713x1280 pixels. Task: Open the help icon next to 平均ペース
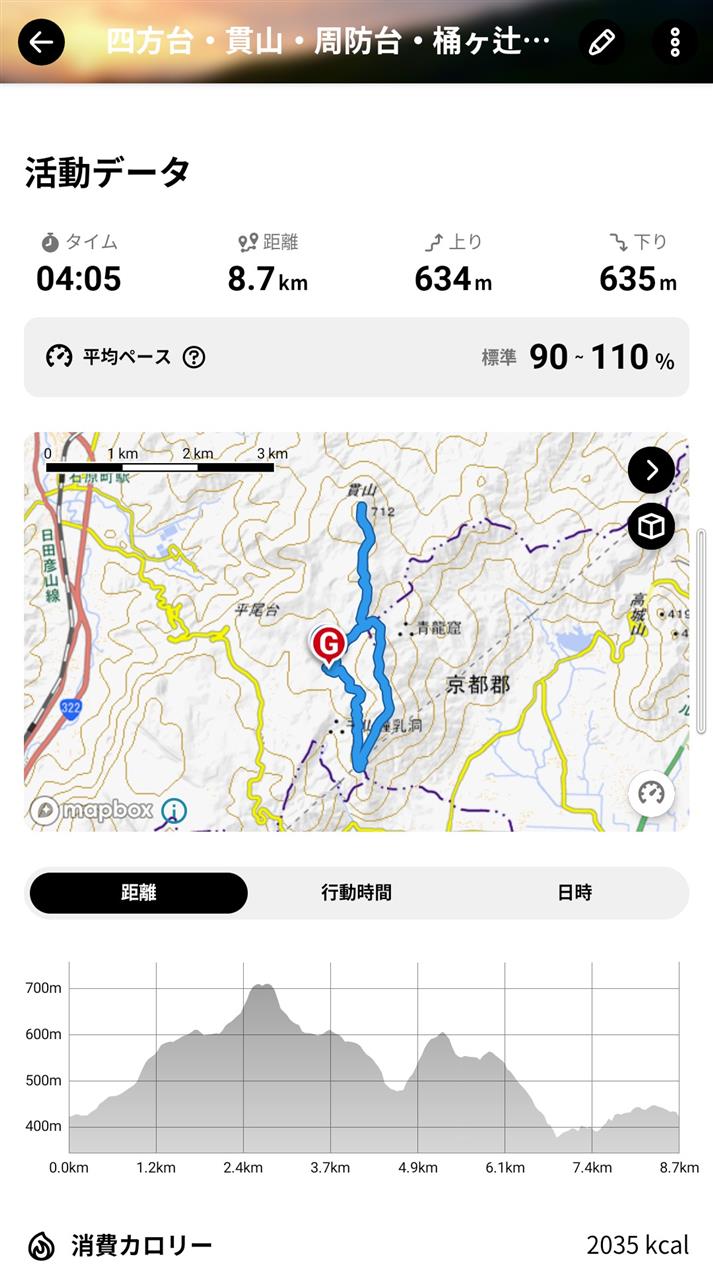tap(194, 357)
